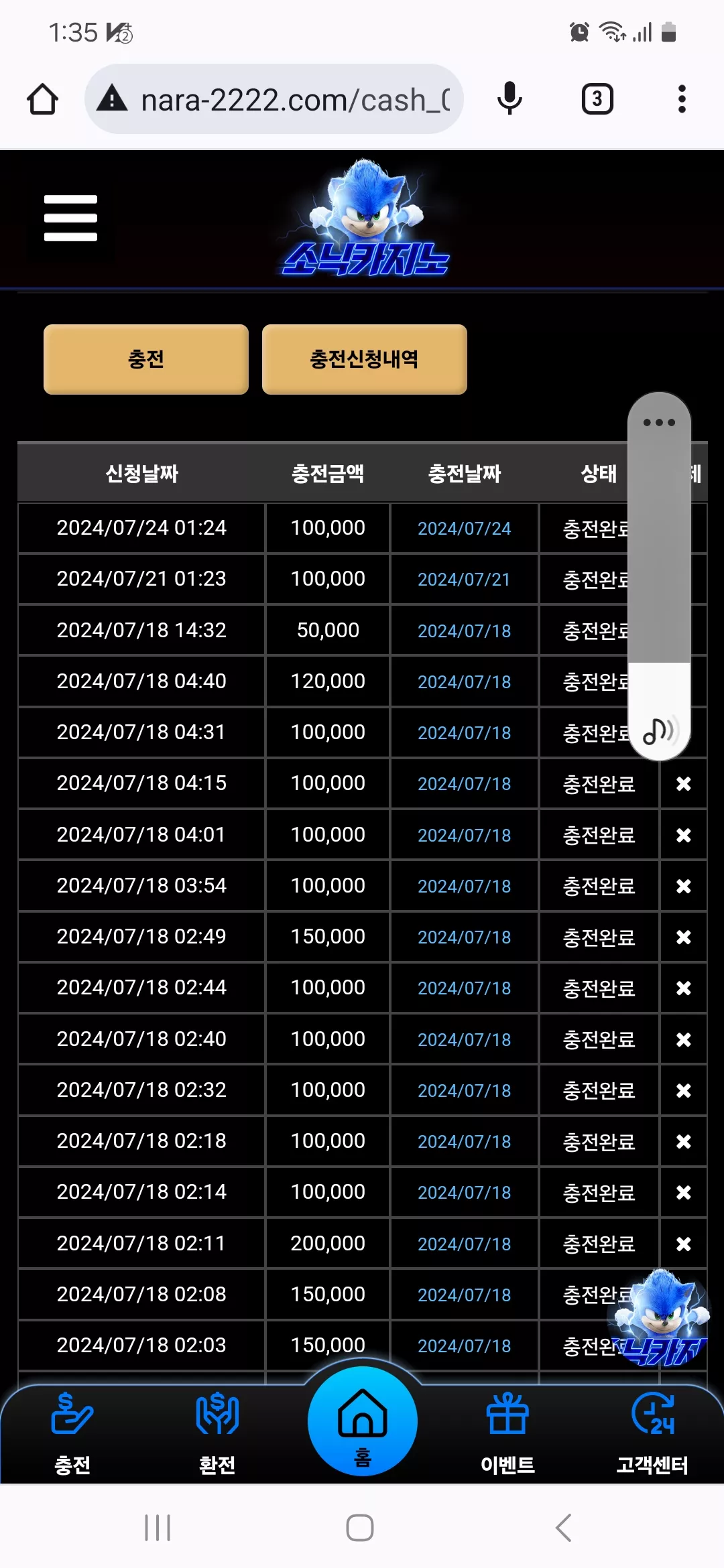Open the 충전신청내역 history button
The height and width of the screenshot is (1568, 724).
364,359
